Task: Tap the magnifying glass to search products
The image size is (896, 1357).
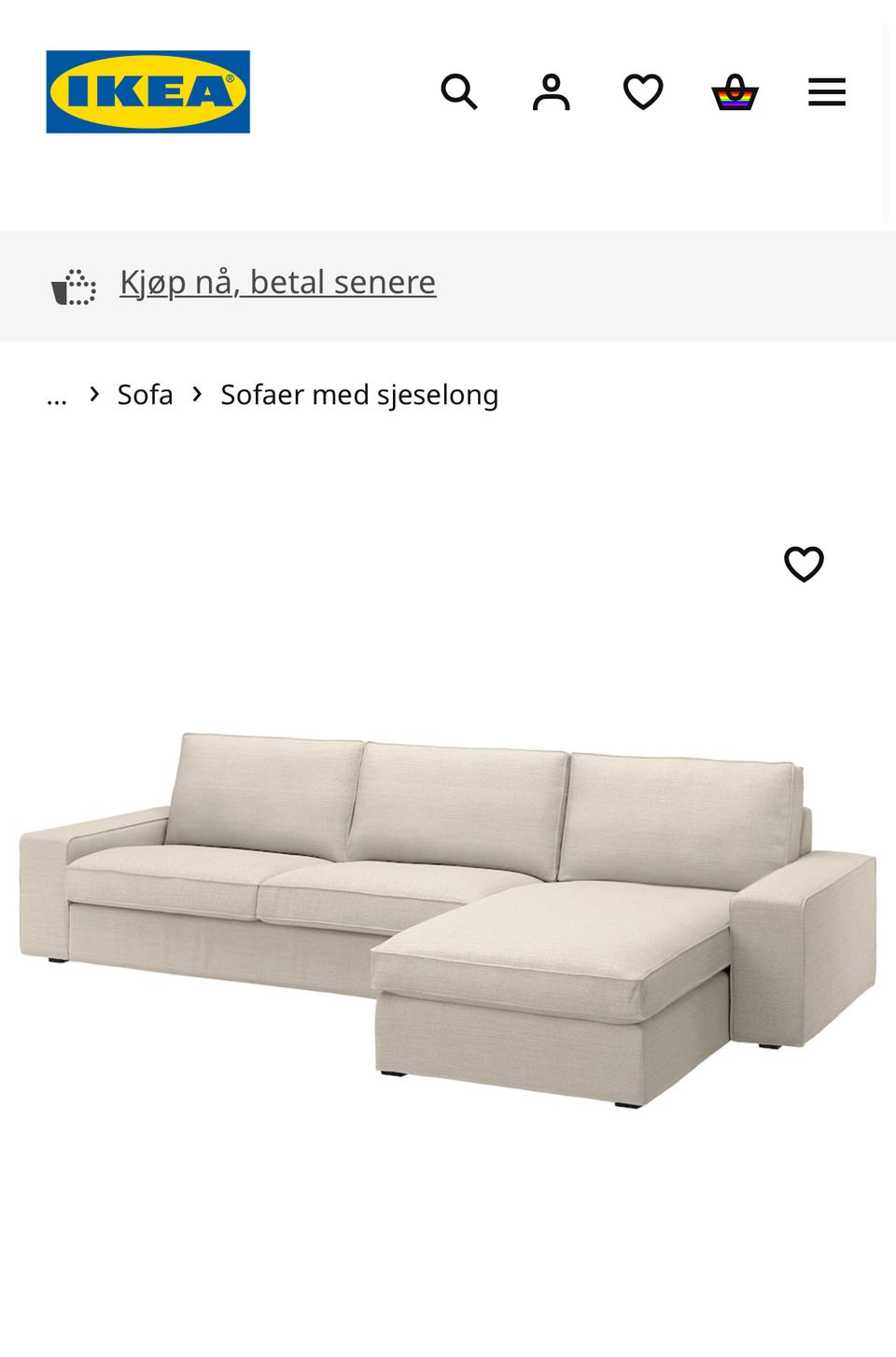Action: 459,91
